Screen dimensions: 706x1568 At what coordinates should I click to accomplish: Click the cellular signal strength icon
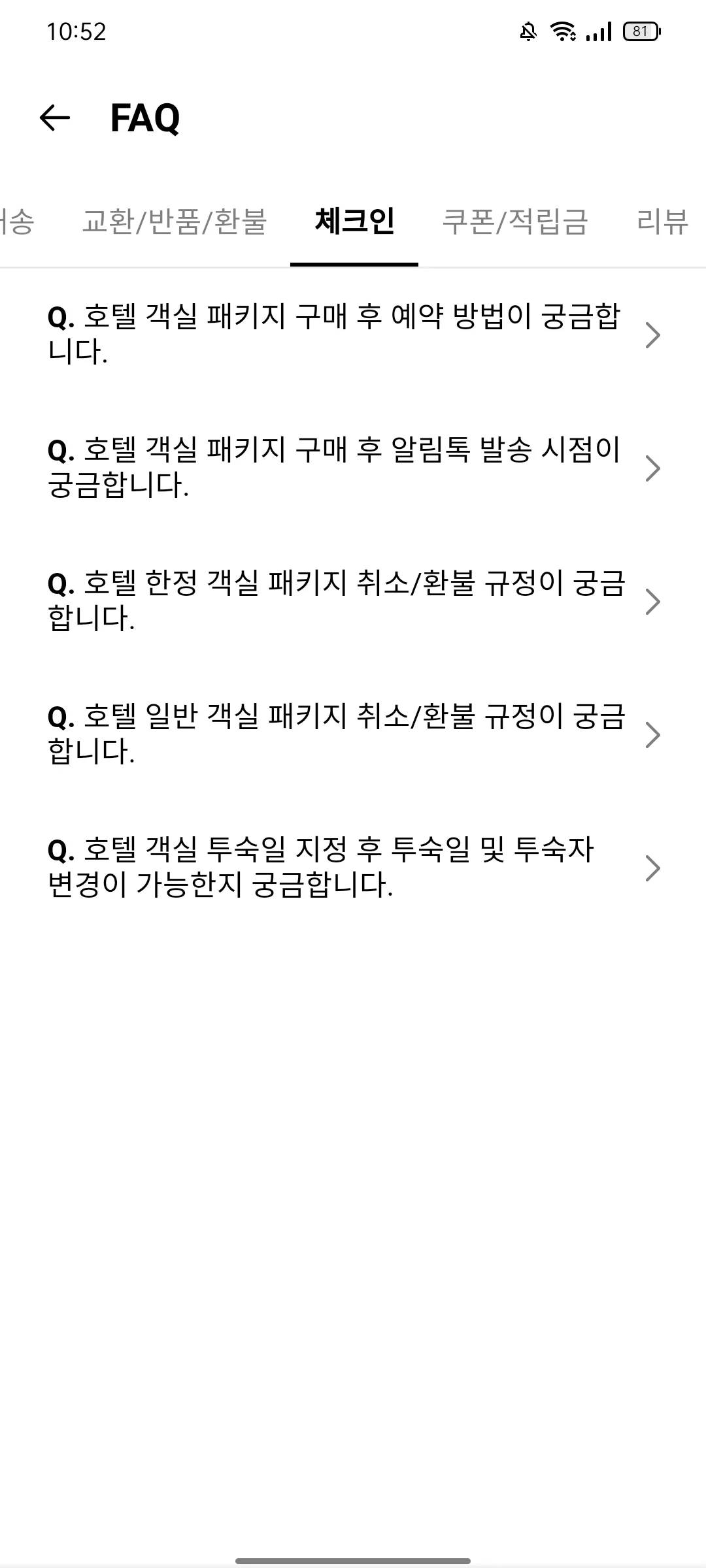pyautogui.click(x=599, y=31)
